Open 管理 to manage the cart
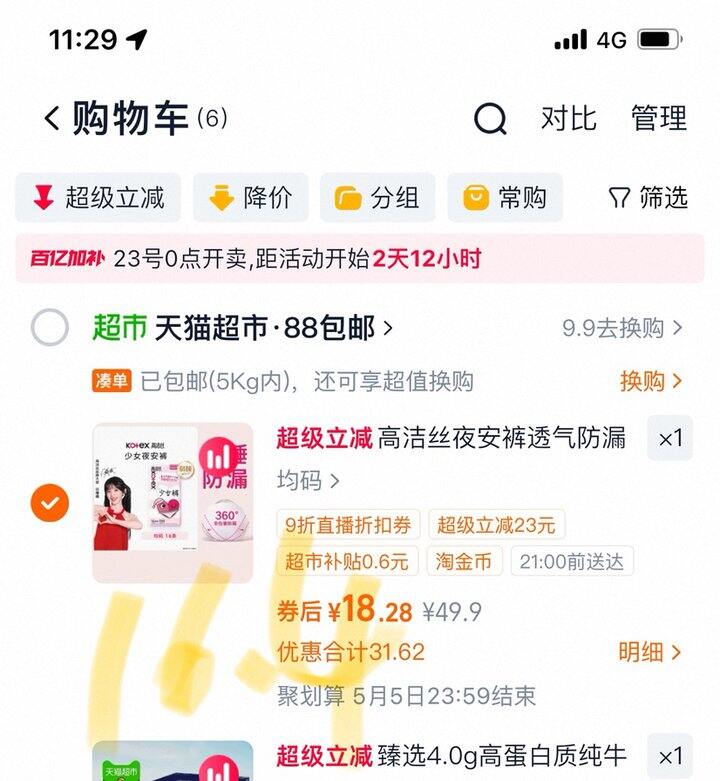This screenshot has width=720, height=781. tap(658, 118)
